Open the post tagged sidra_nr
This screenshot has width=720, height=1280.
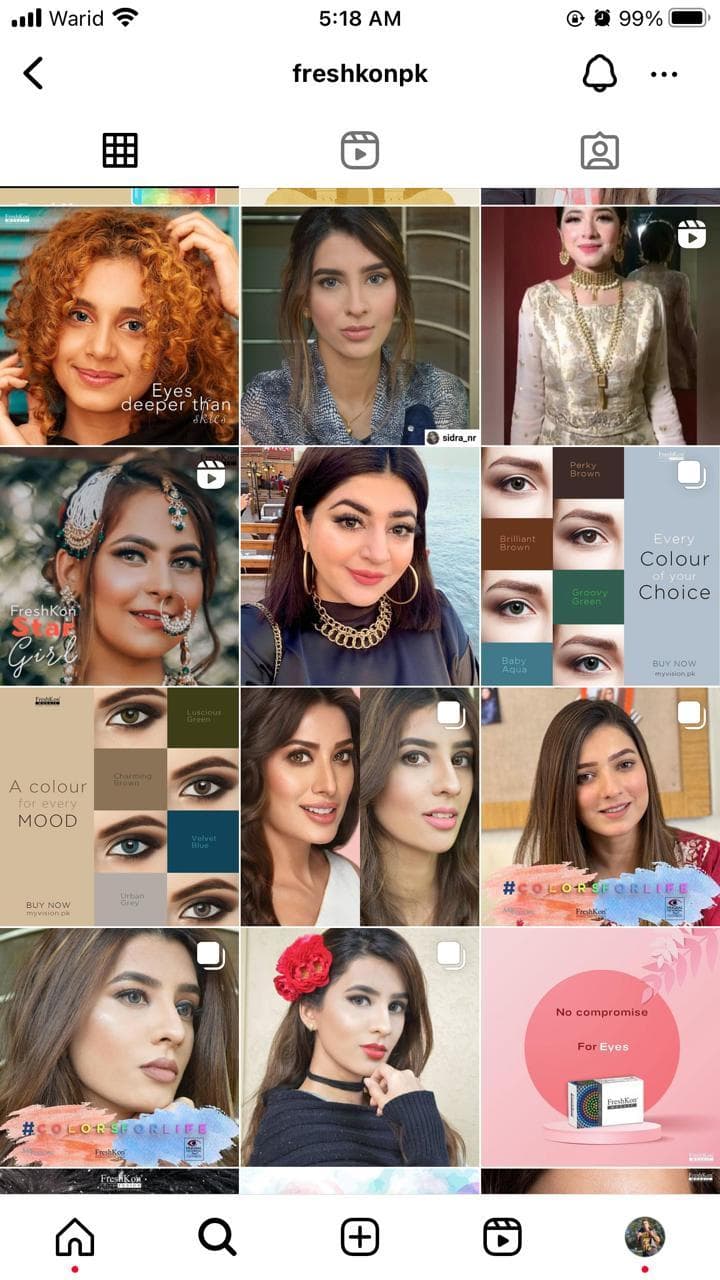(359, 325)
